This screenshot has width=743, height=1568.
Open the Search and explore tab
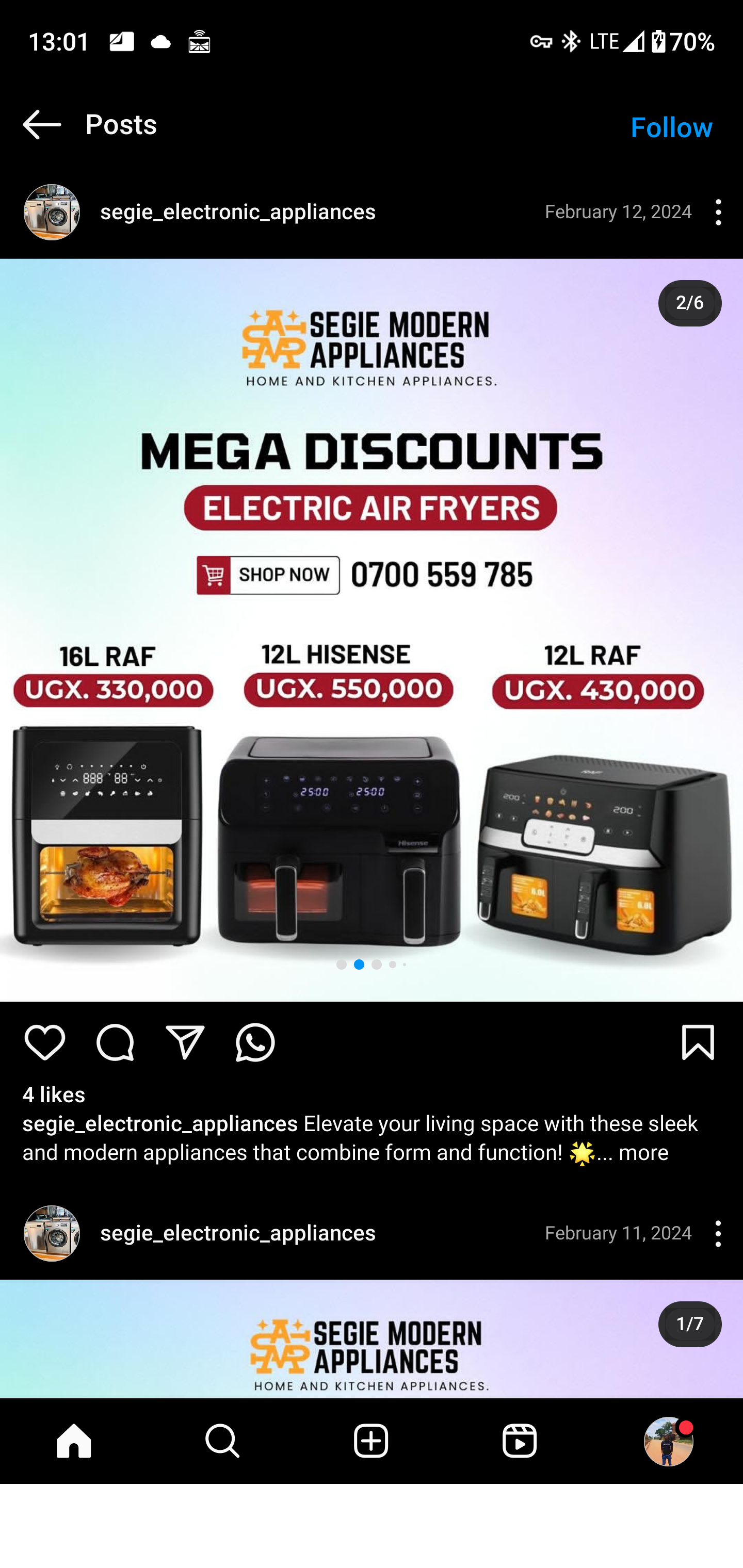coord(223,1441)
